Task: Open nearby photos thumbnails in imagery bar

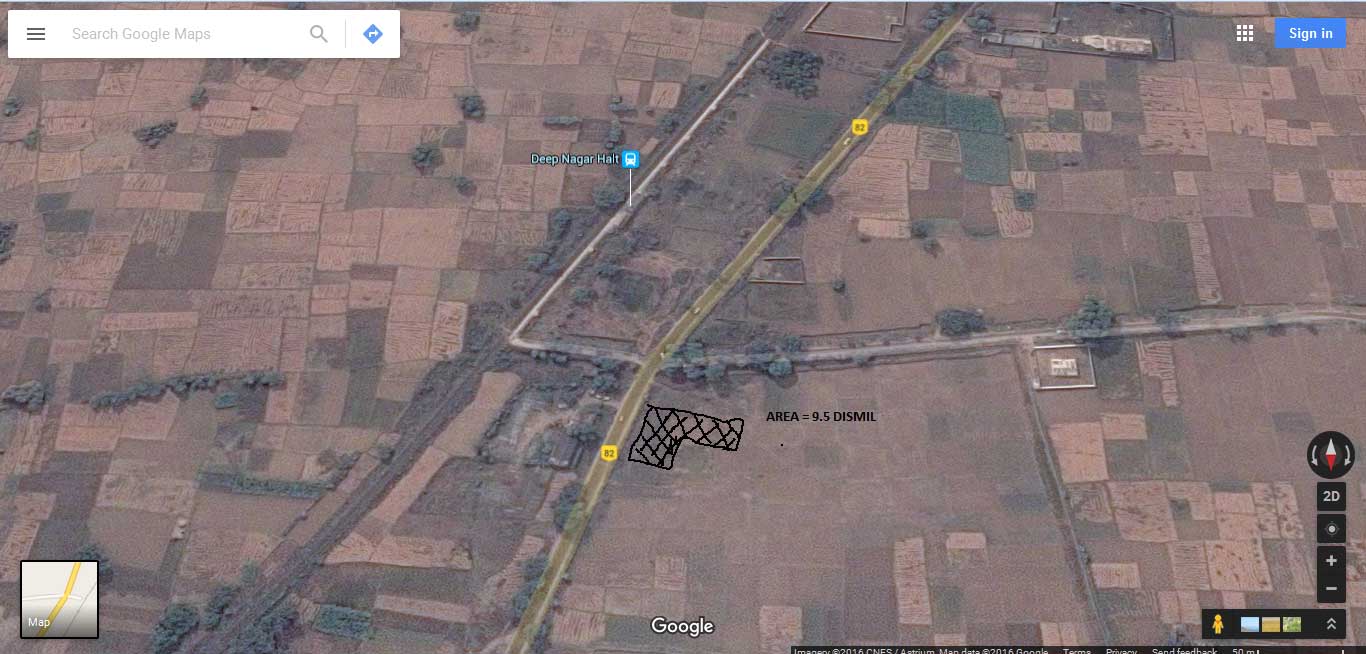Action: click(1271, 624)
